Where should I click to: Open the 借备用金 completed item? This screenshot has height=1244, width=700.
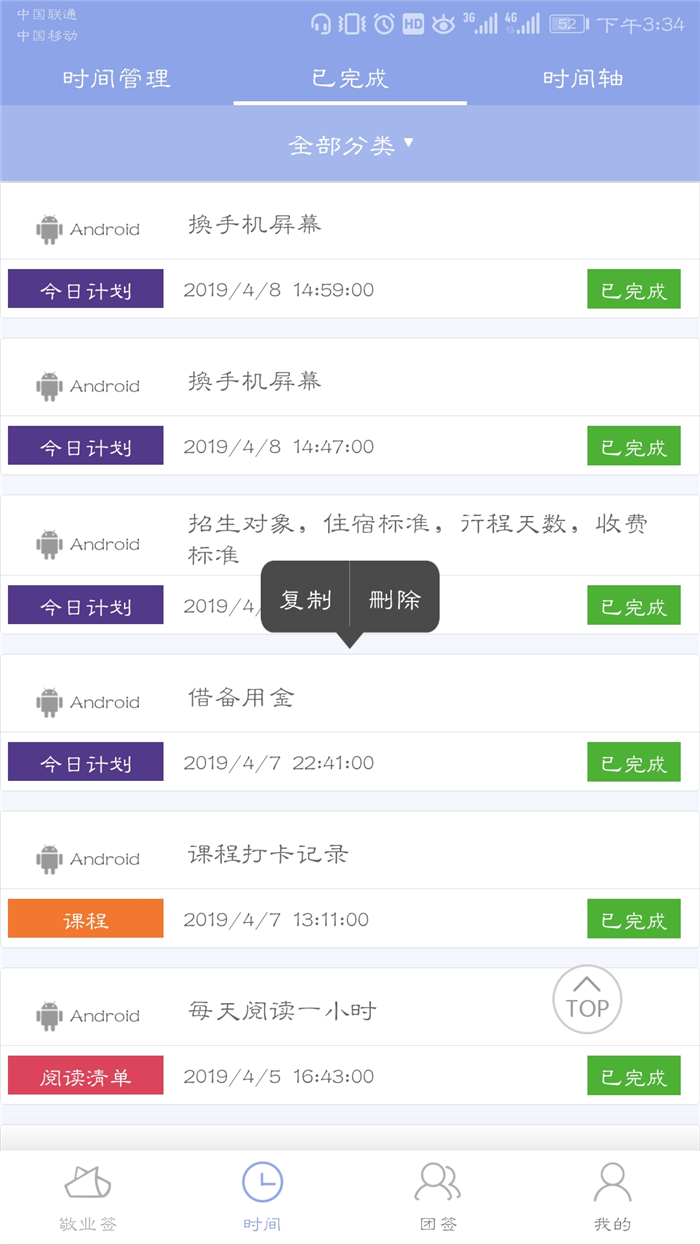point(350,698)
